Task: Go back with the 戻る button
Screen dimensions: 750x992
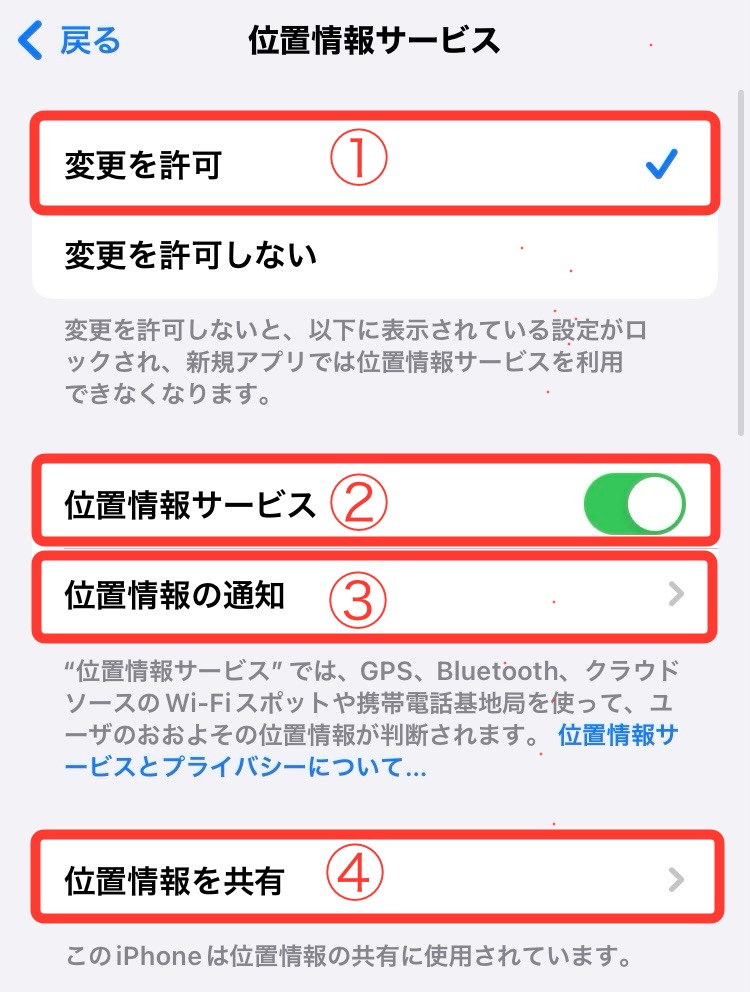Action: (x=70, y=41)
